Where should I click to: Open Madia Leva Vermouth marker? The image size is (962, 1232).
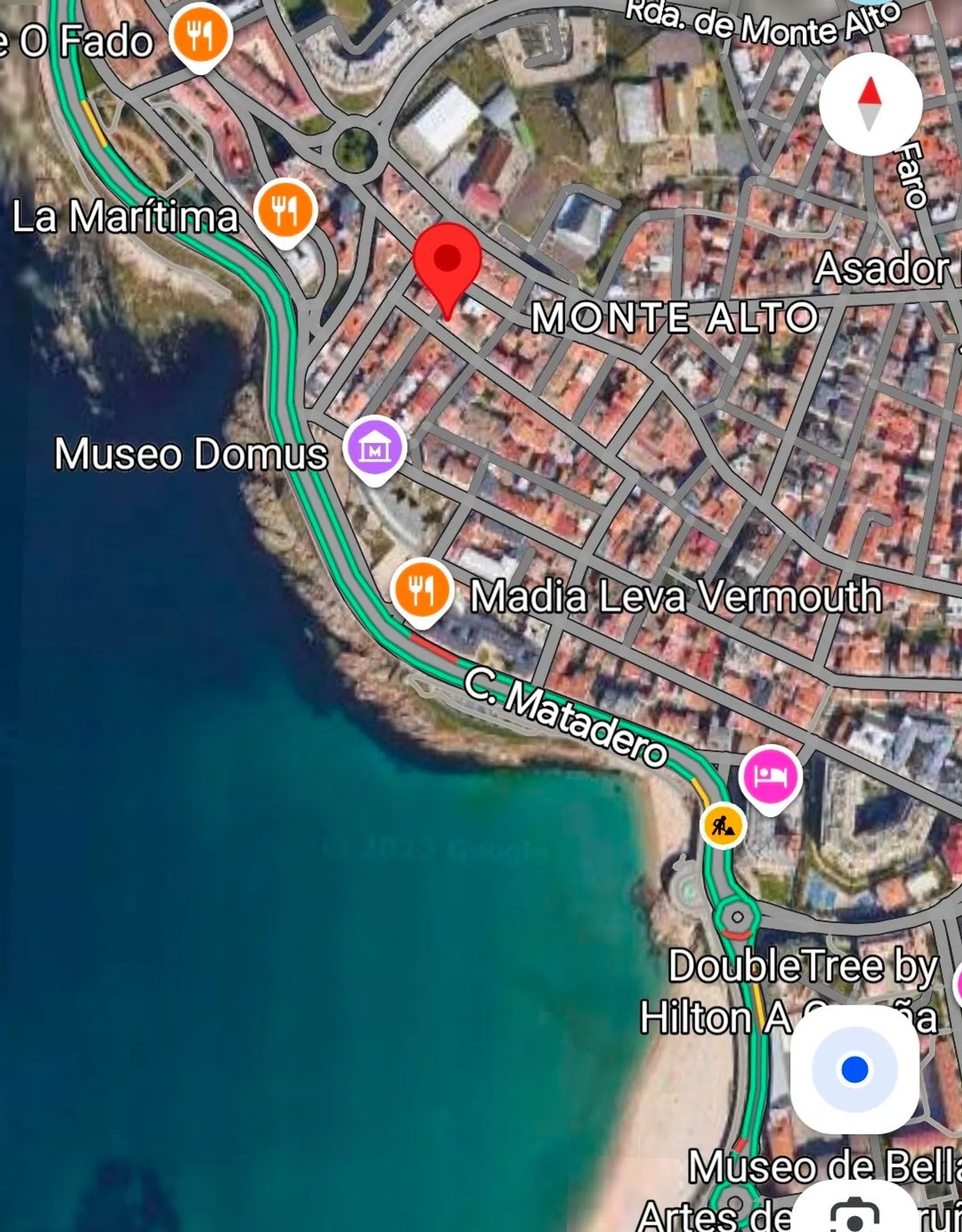tap(421, 589)
